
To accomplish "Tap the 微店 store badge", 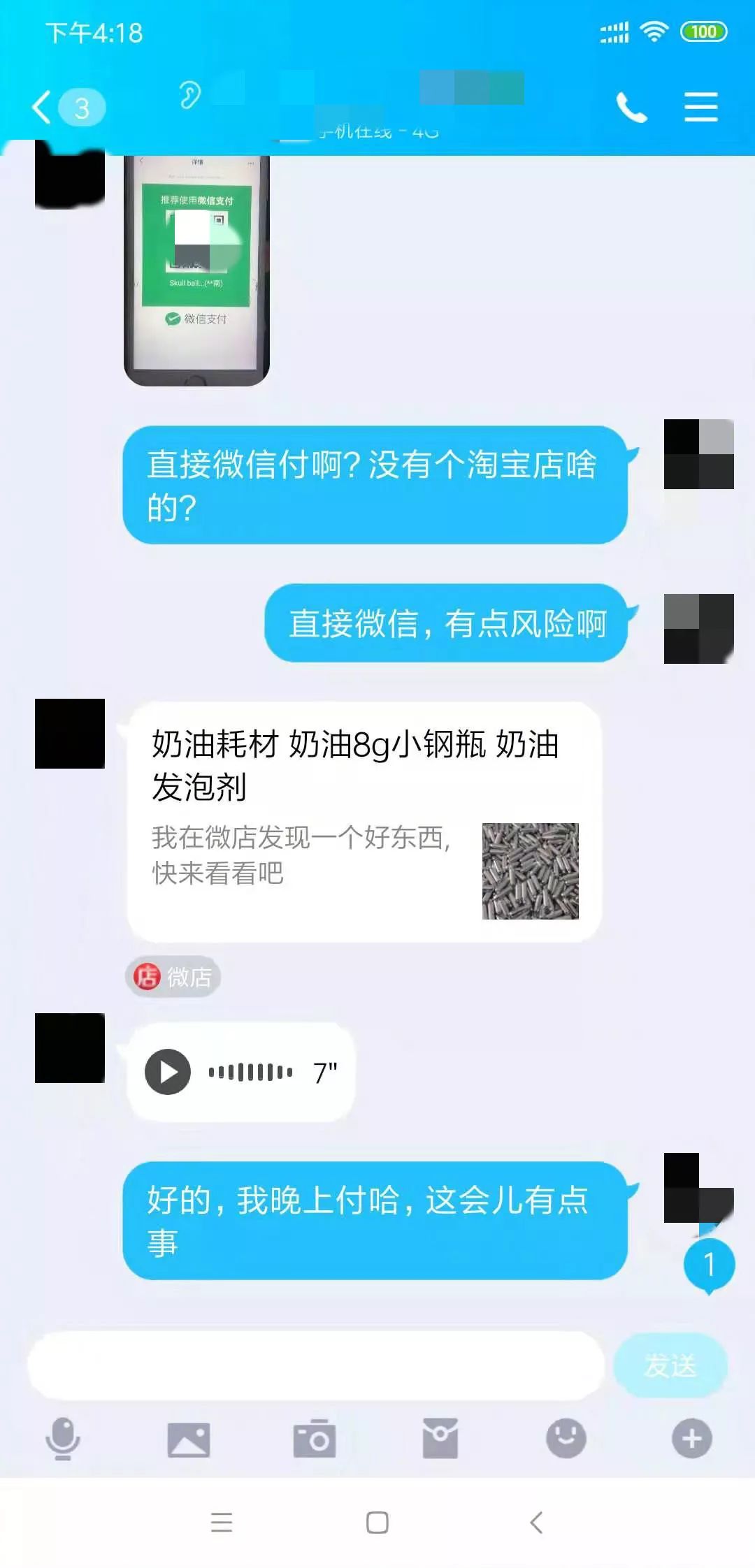I will (x=173, y=976).
